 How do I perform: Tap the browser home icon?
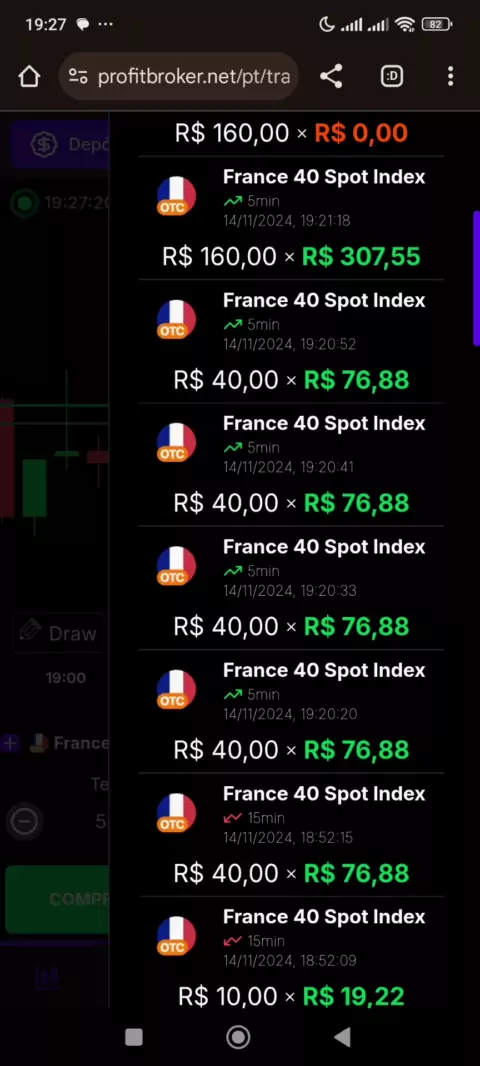tap(29, 76)
